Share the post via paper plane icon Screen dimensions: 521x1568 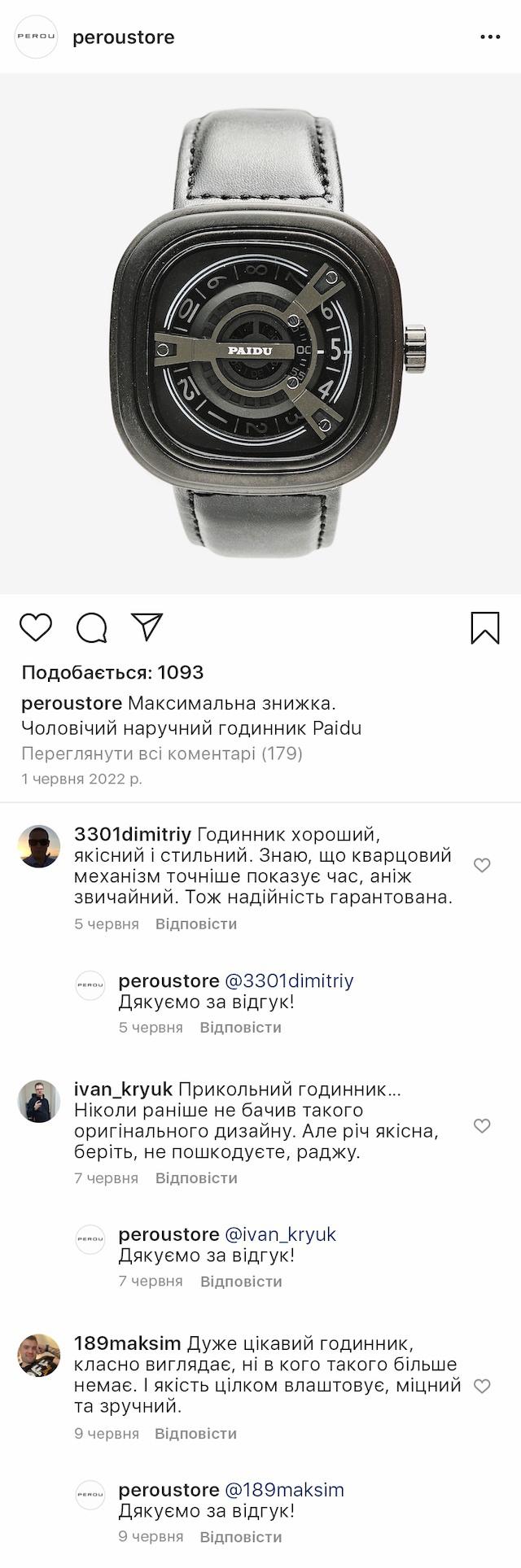tap(147, 627)
